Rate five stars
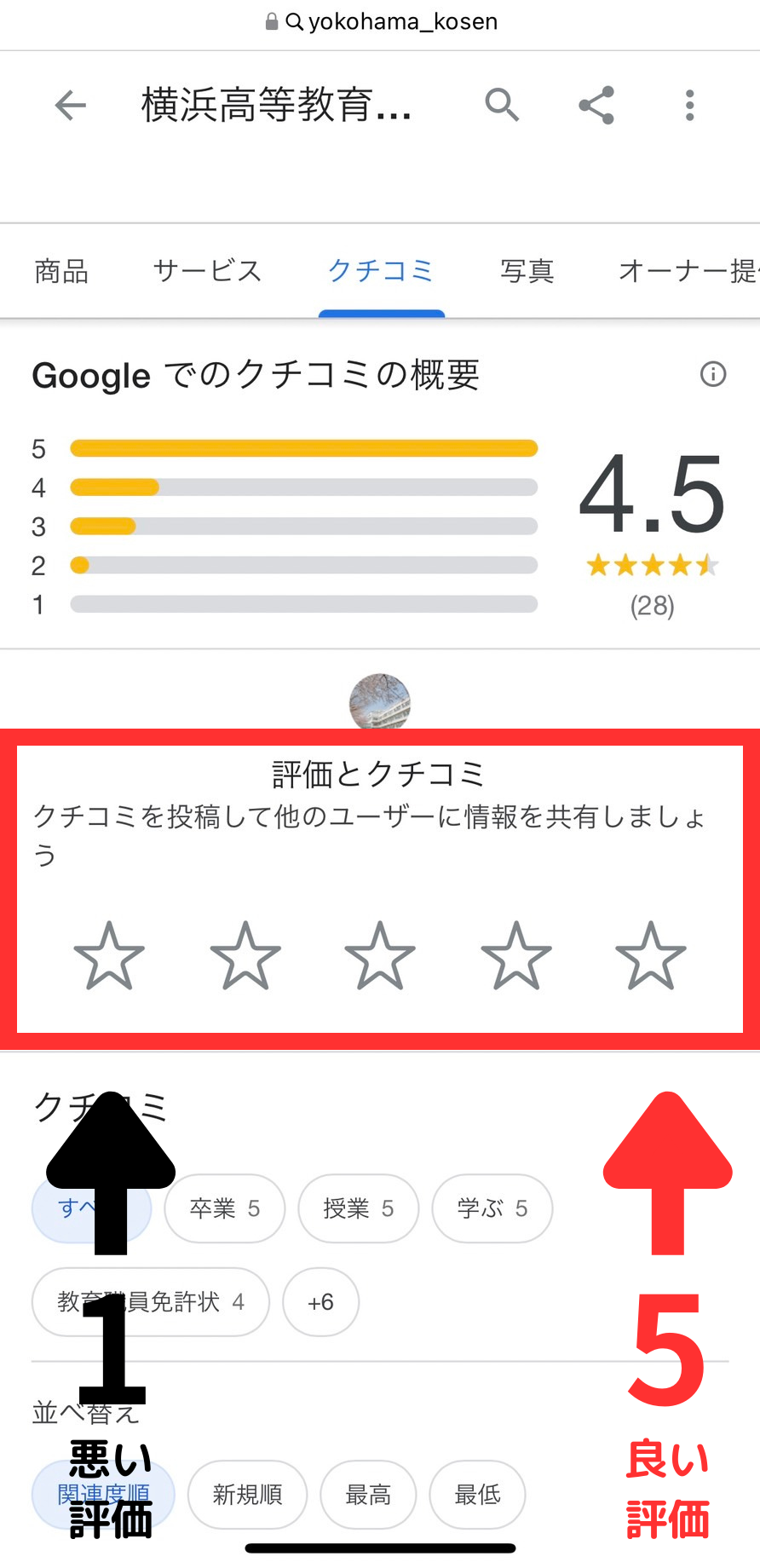 coord(651,957)
